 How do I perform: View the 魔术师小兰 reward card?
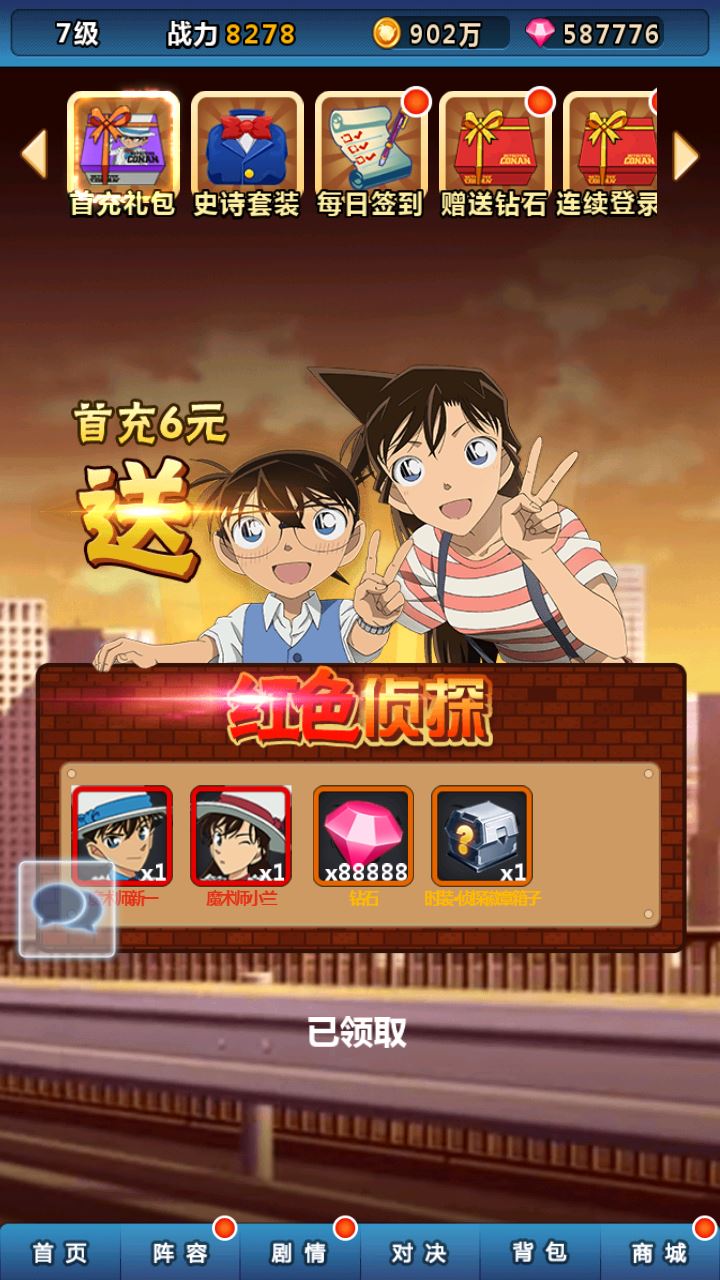[241, 836]
